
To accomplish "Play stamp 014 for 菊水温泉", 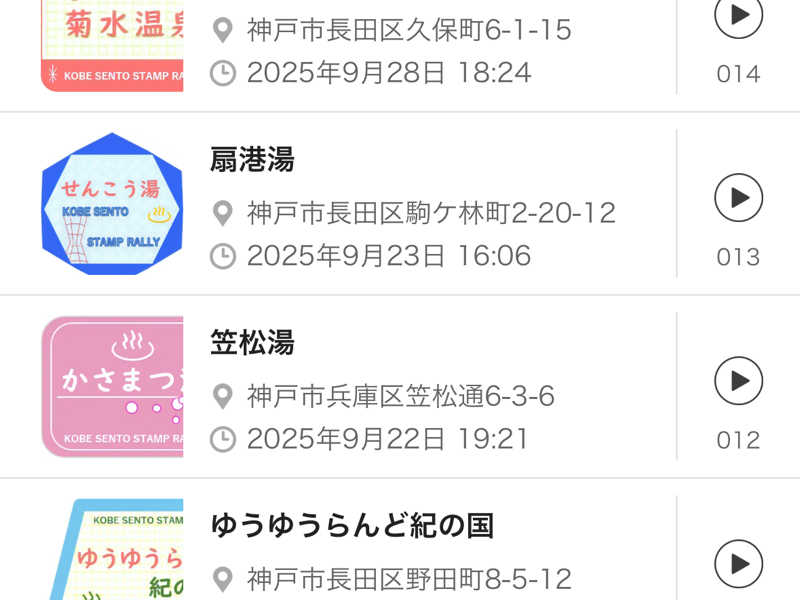I will click(738, 15).
